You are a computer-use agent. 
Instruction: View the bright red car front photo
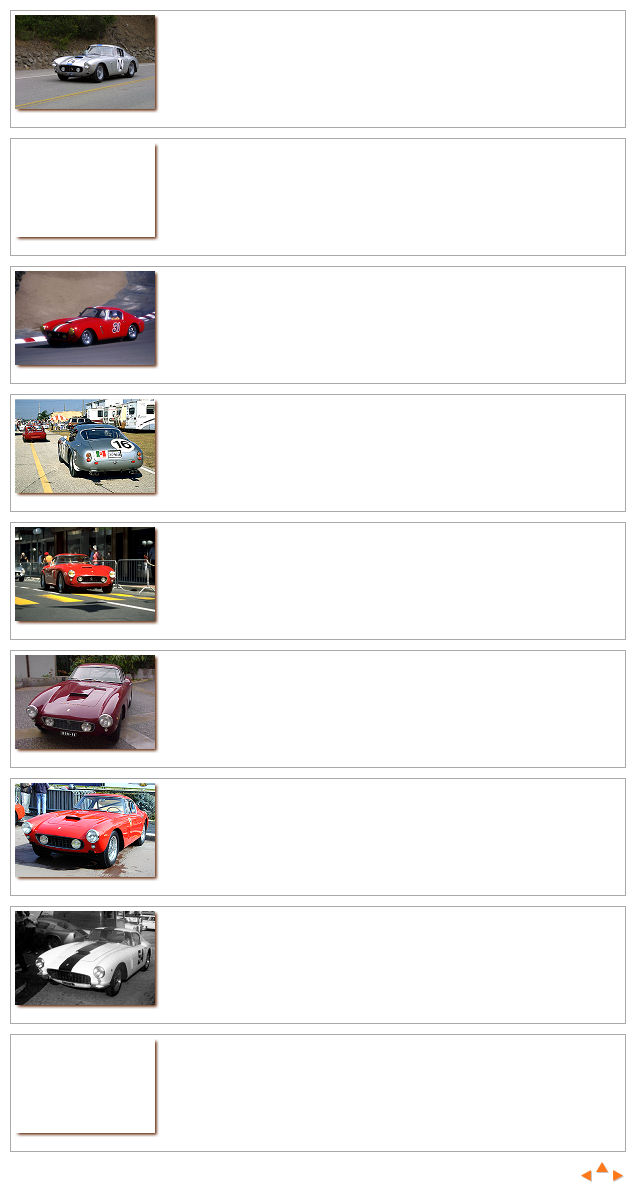(85, 830)
